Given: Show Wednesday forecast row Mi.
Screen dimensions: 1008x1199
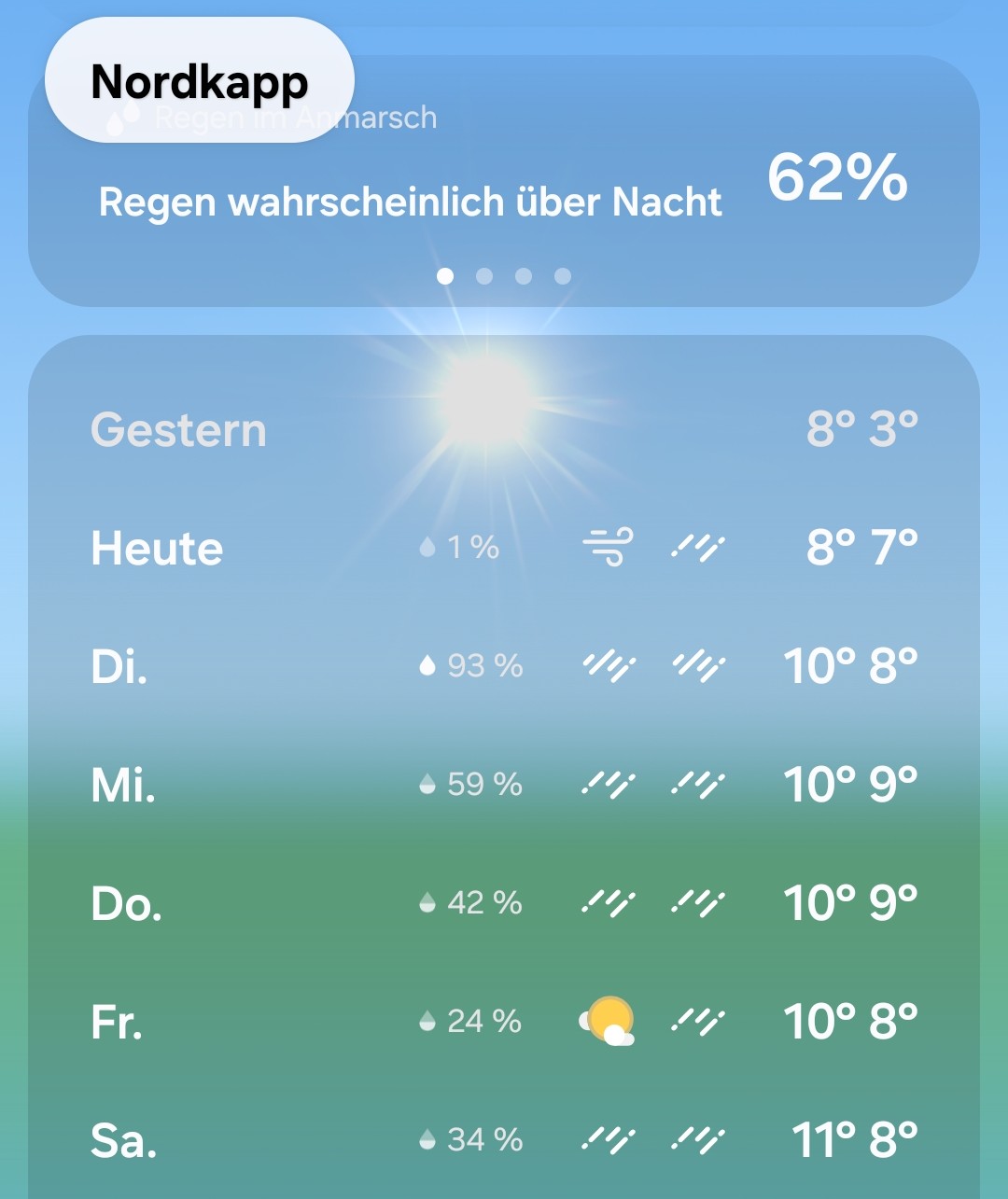Looking at the screenshot, I should [504, 785].
